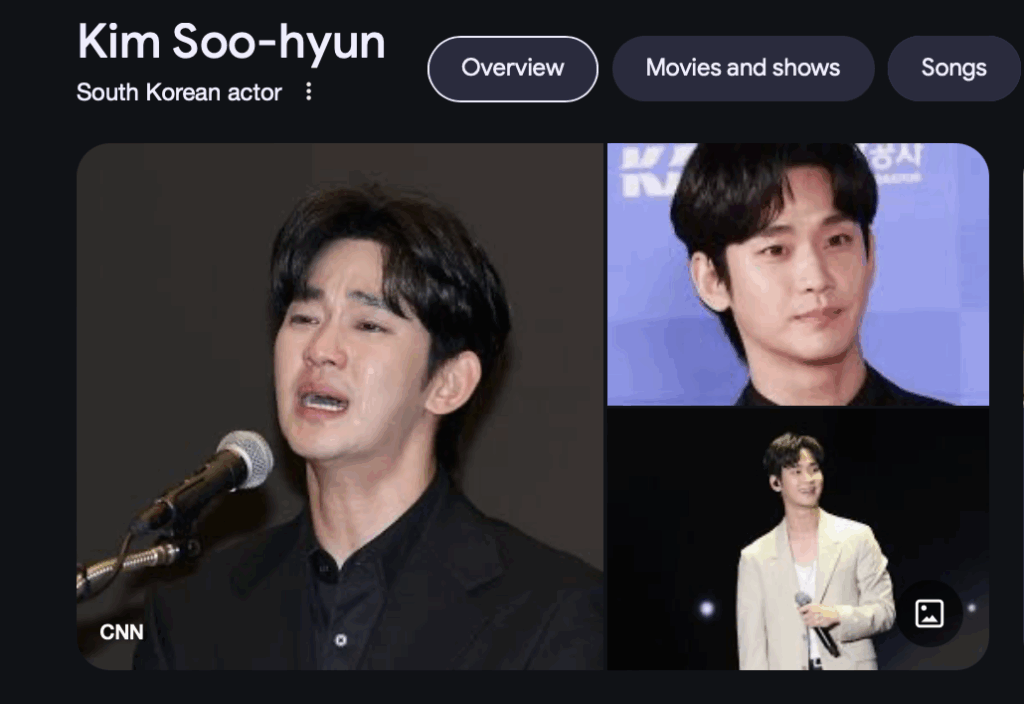The image size is (1024, 704).
Task: Open the photo with blue backdrop
Action: point(797,273)
